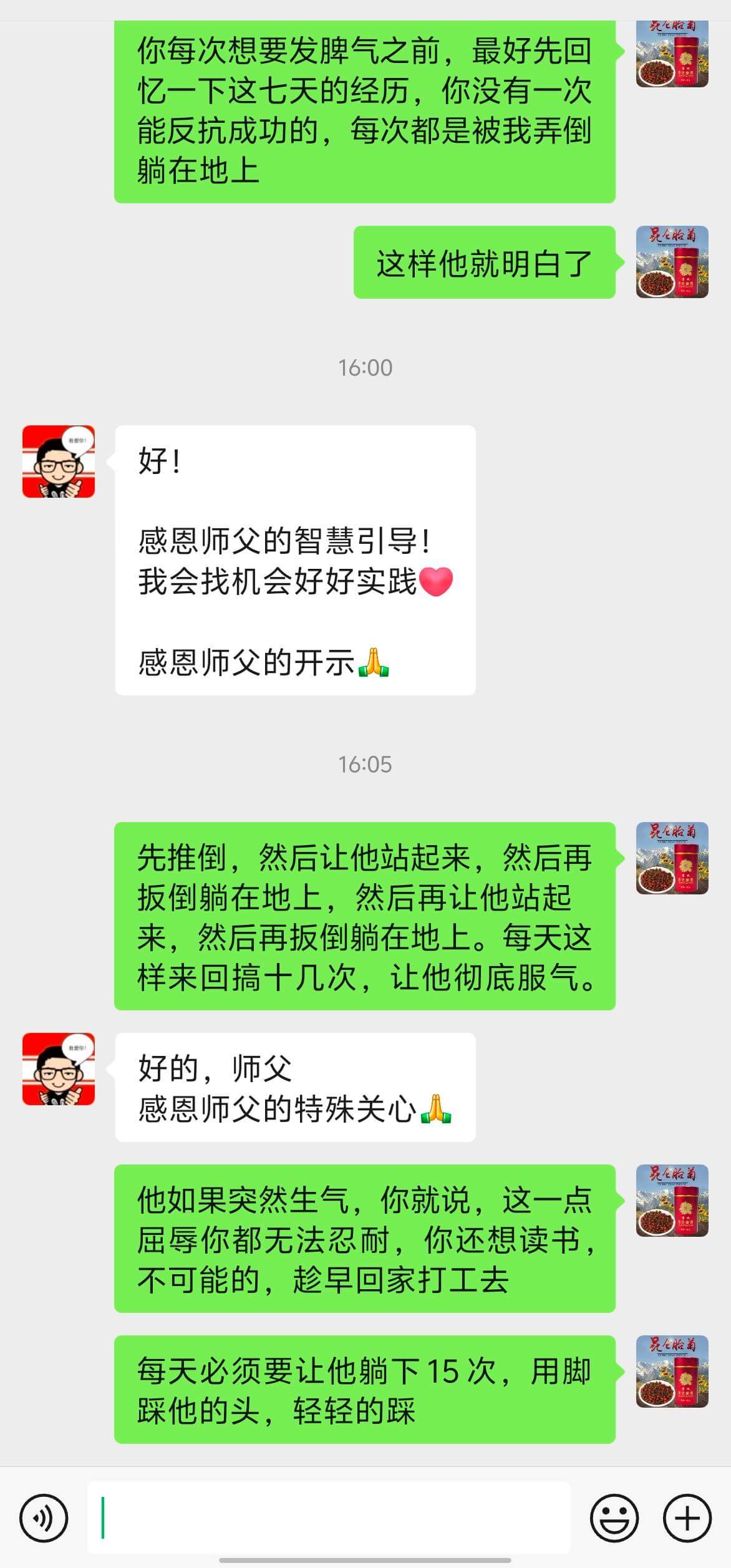Open sender avatar beside 这样他就明白了
The image size is (731, 1568).
pos(672,262)
